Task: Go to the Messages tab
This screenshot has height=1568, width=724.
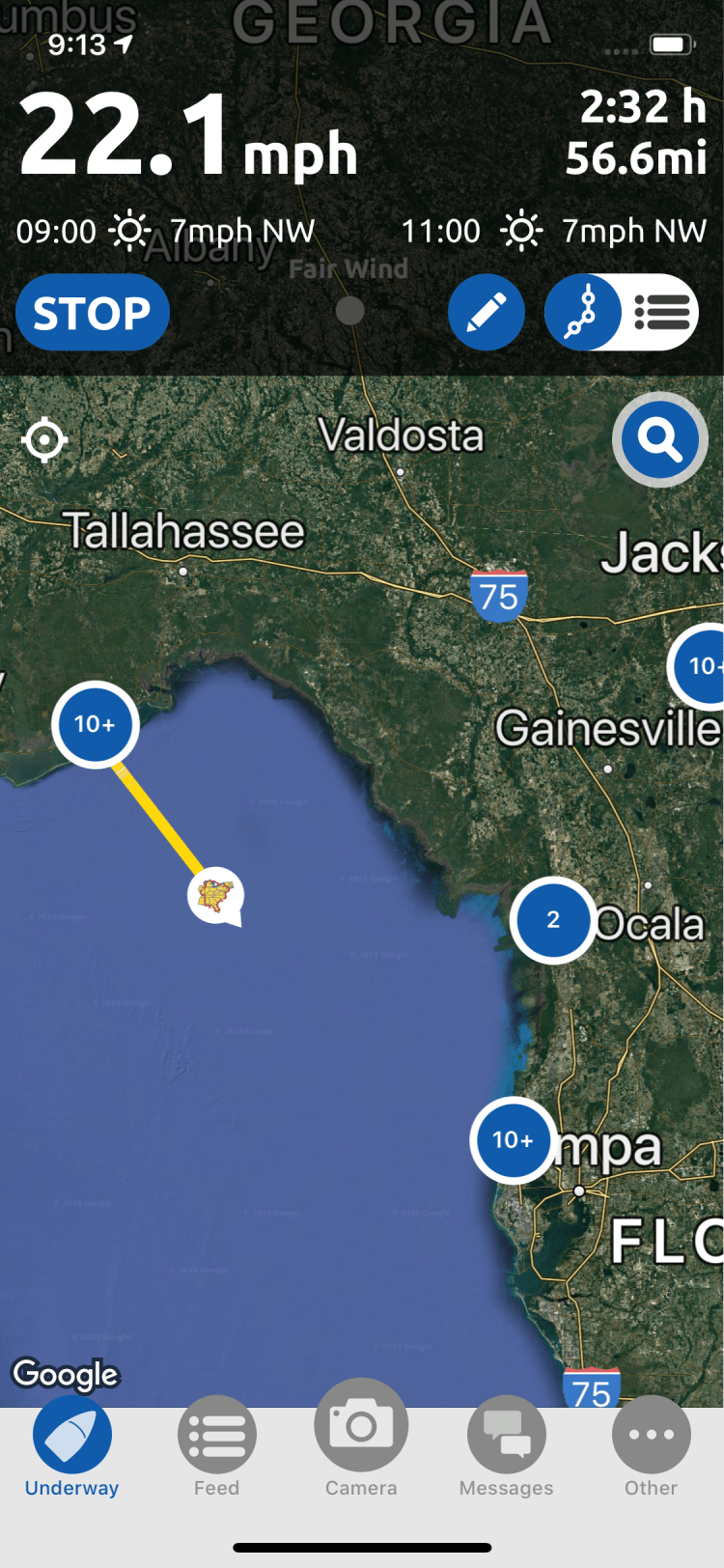Action: (x=506, y=1446)
